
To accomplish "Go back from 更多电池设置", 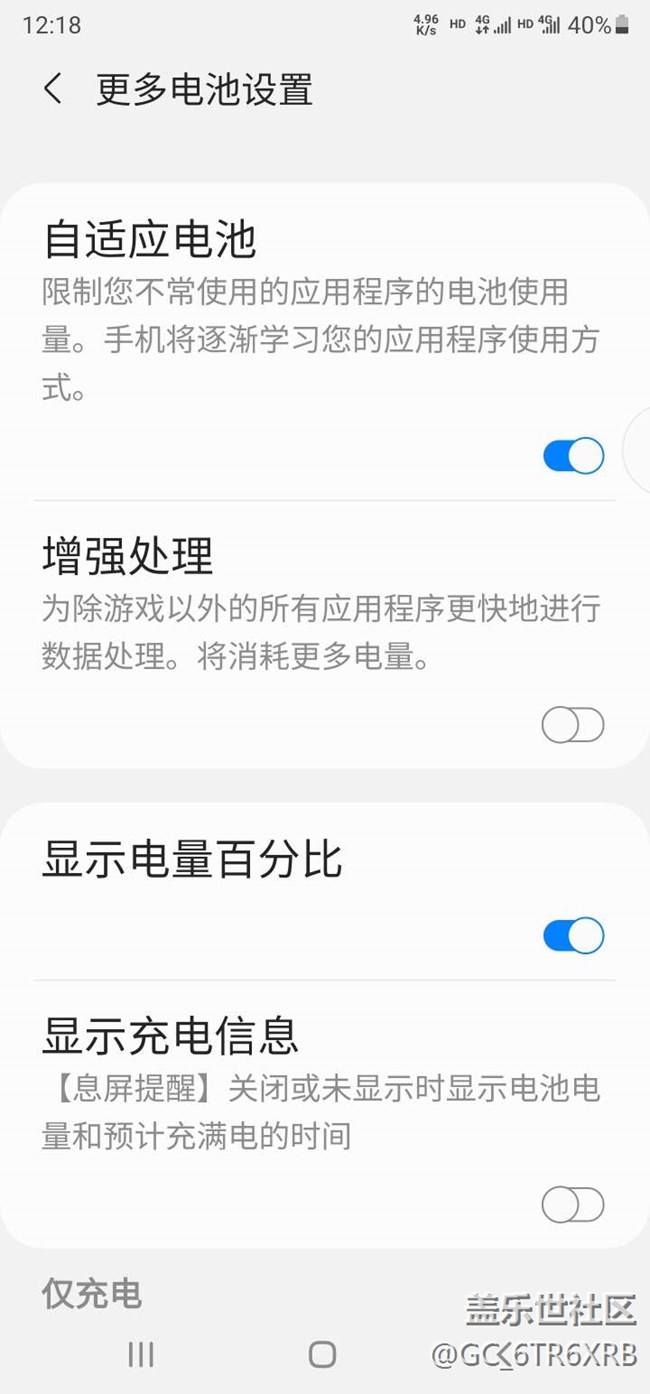I will click(53, 89).
